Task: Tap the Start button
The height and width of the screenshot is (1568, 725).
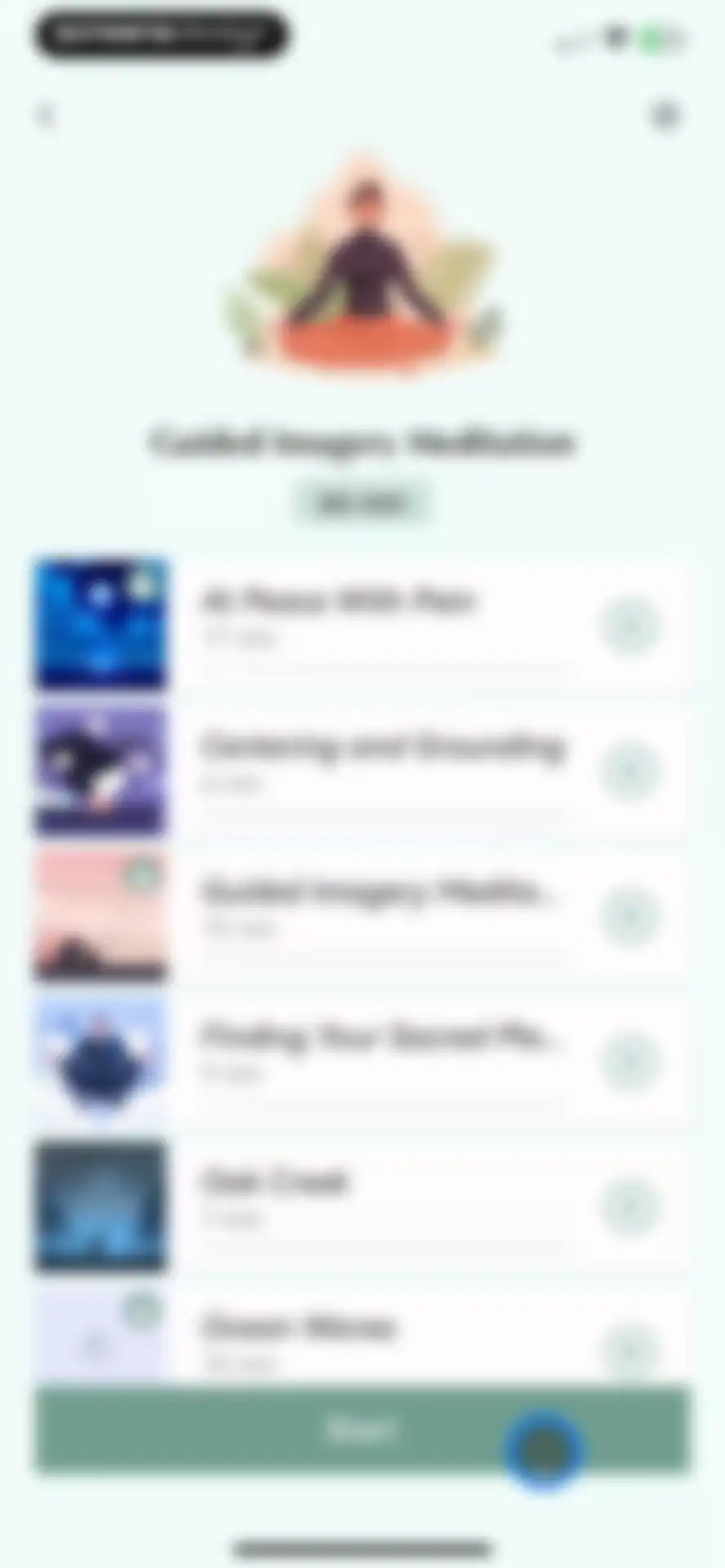Action: (362, 1429)
